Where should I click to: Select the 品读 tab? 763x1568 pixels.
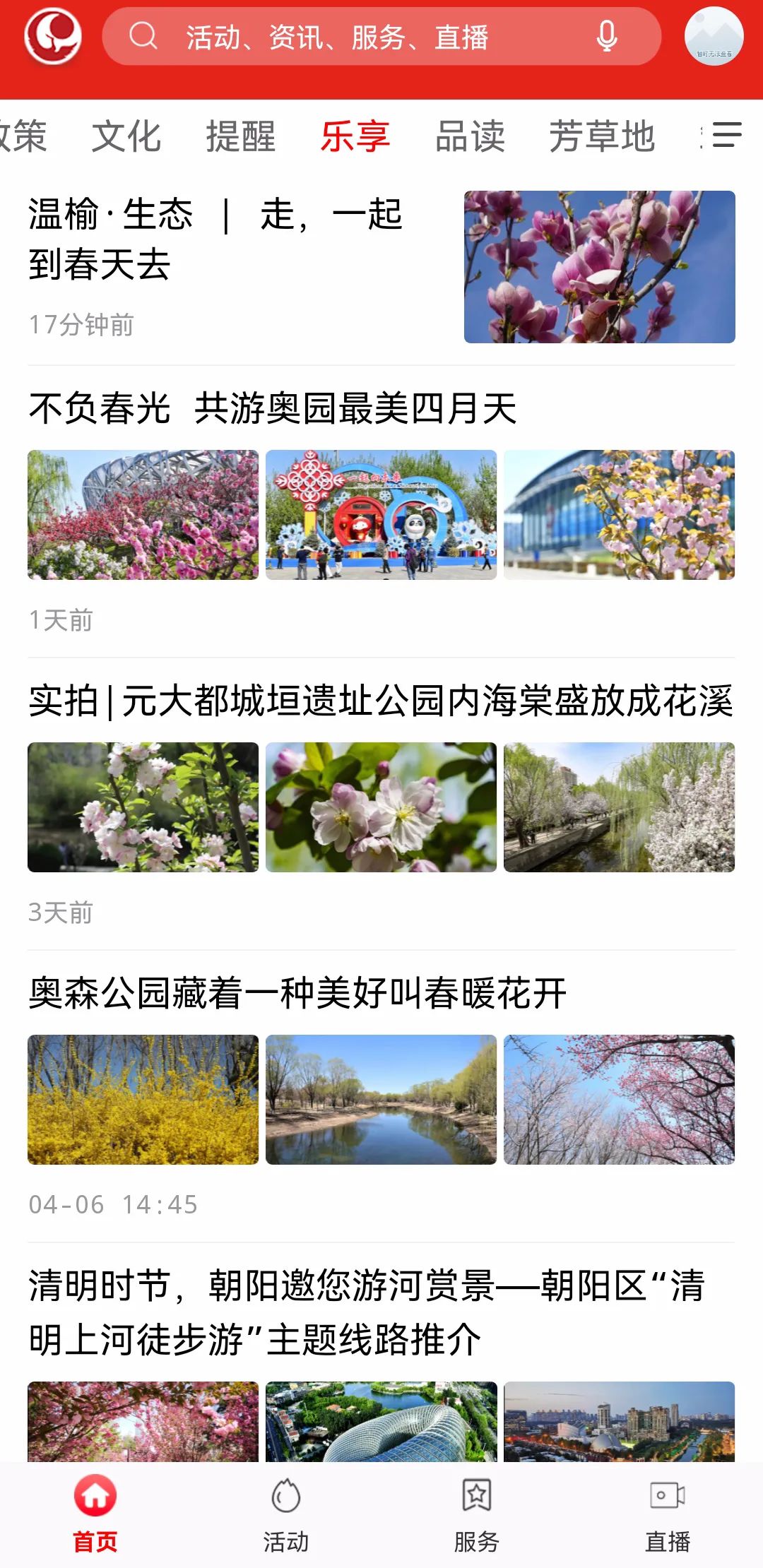pyautogui.click(x=470, y=136)
